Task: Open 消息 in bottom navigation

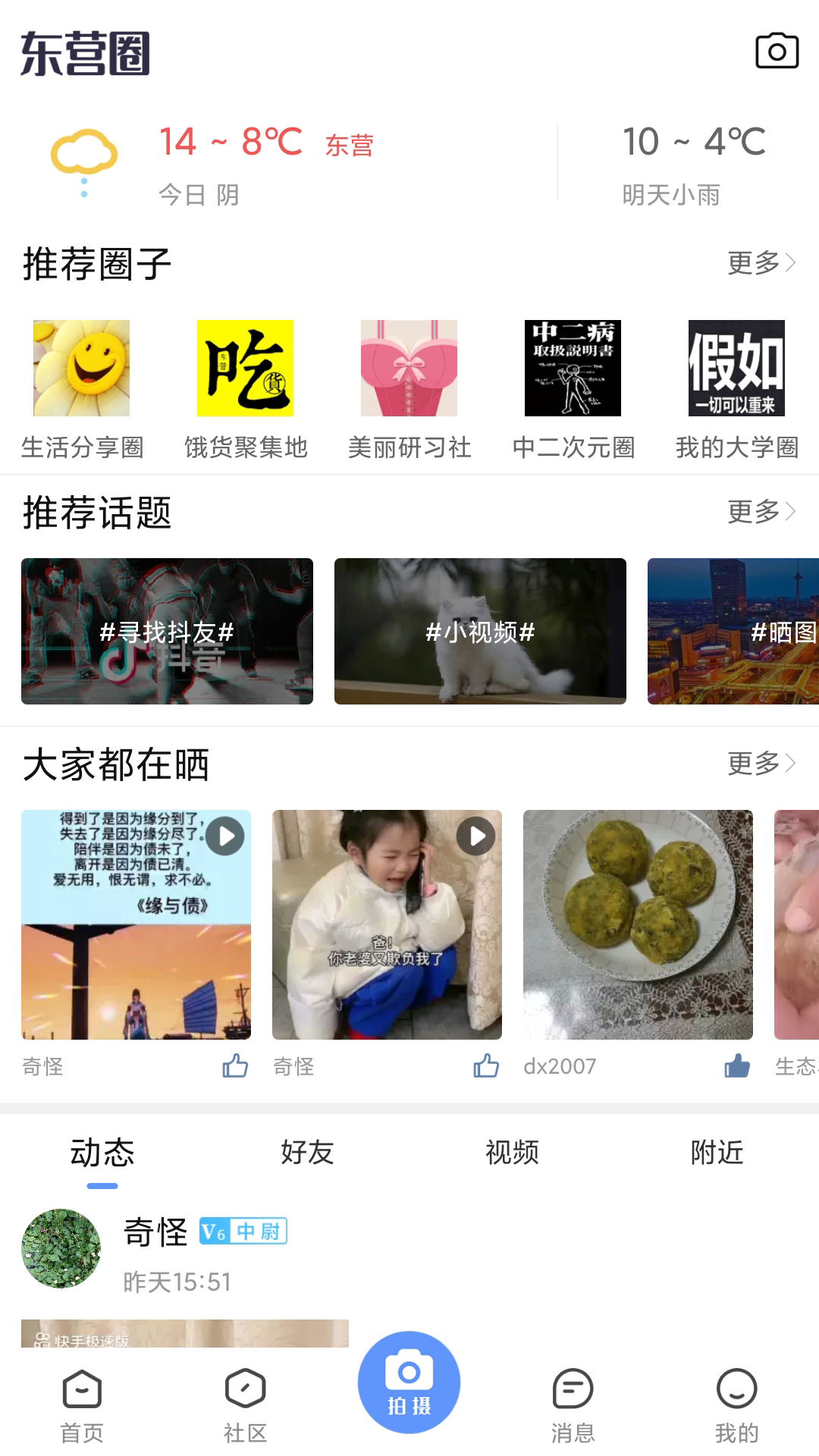Action: (573, 1404)
